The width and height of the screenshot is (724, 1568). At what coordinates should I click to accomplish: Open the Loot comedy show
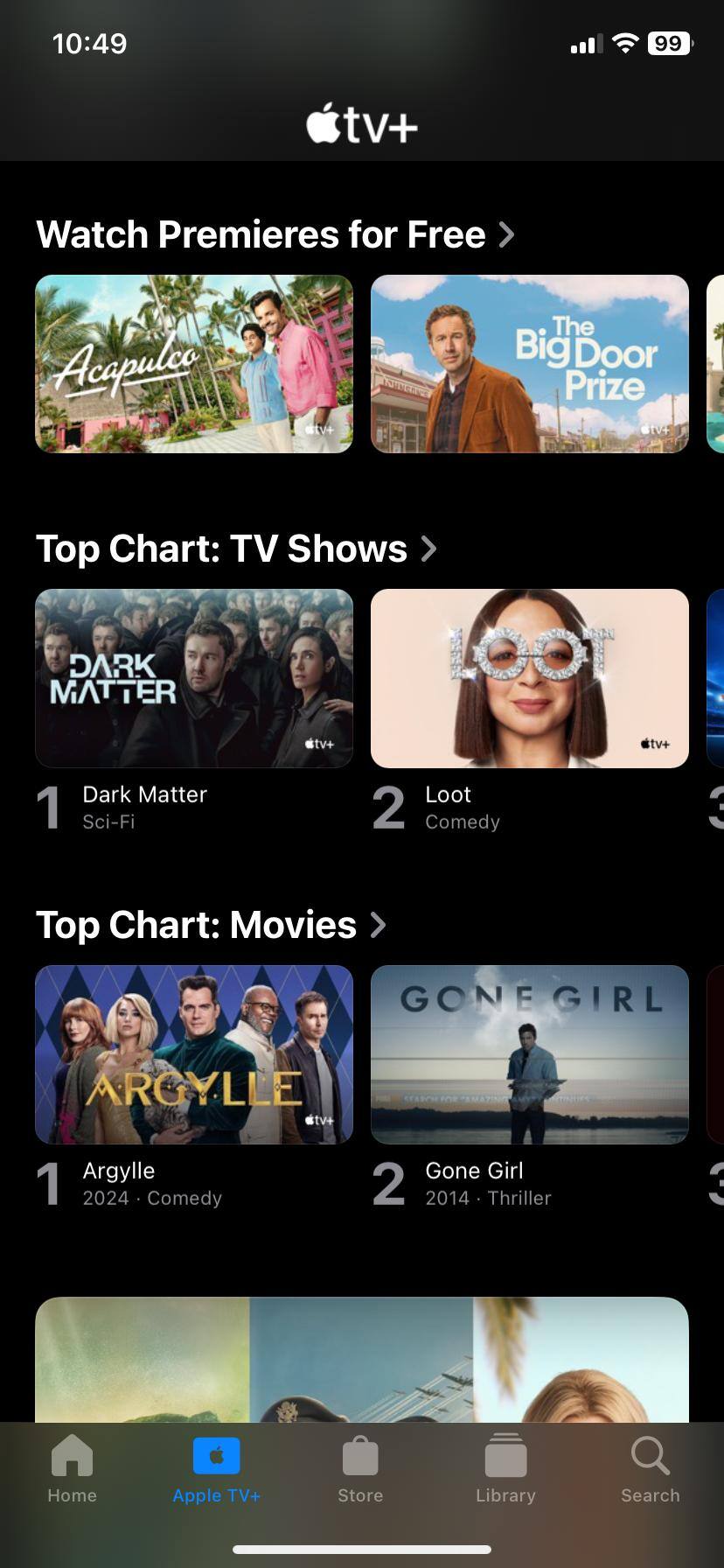point(530,678)
